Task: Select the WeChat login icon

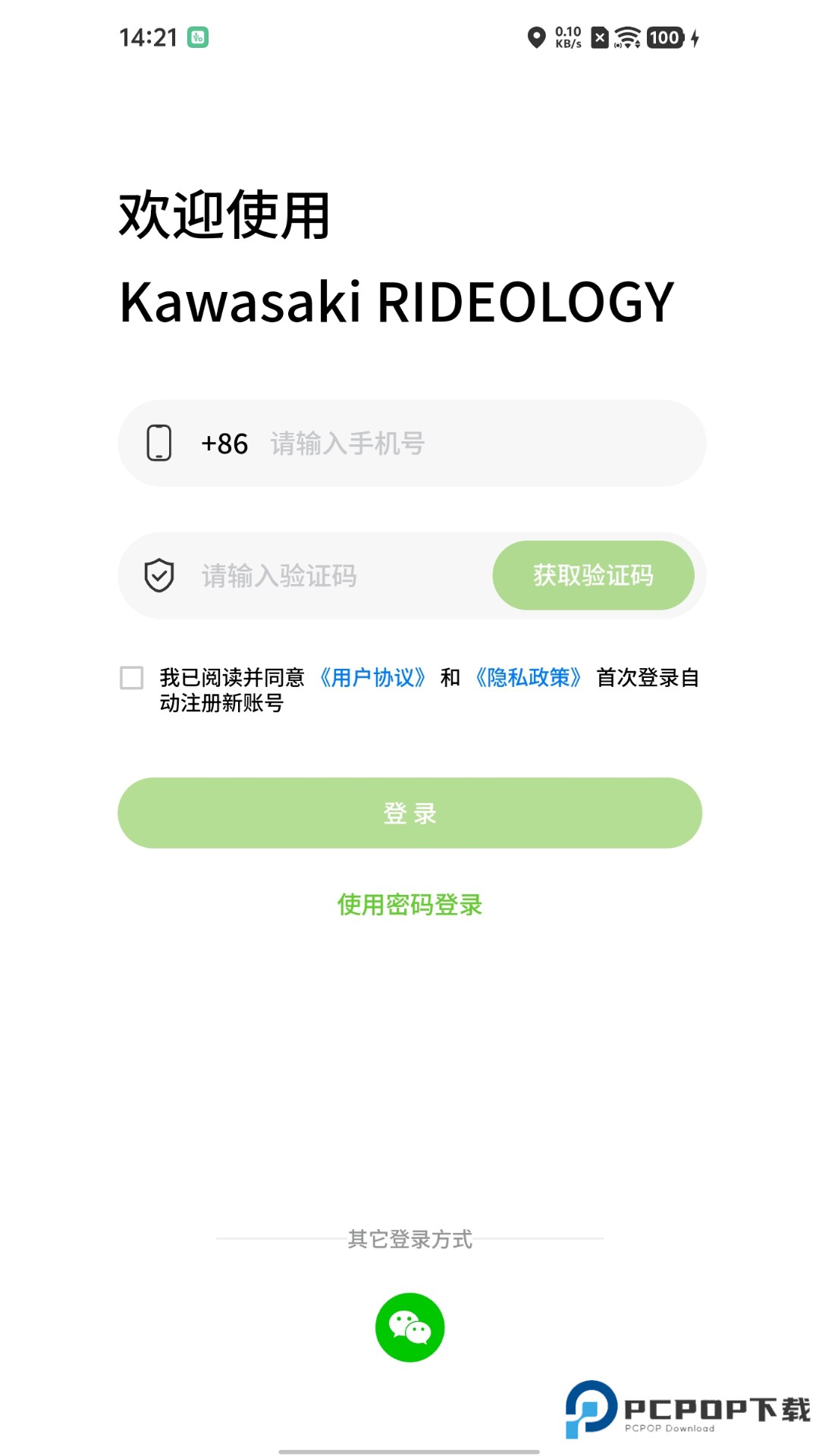Action: 409,1329
